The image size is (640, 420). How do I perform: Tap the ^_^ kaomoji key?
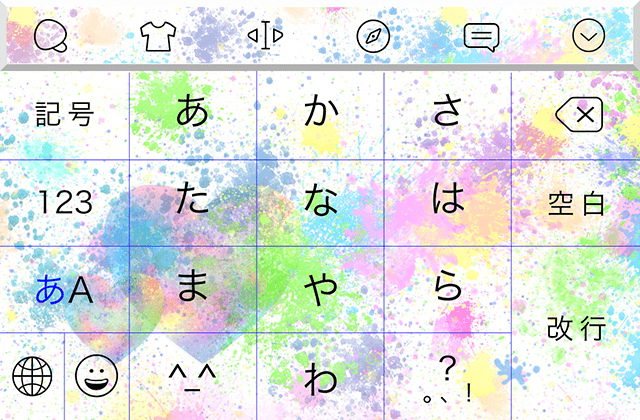point(192,376)
